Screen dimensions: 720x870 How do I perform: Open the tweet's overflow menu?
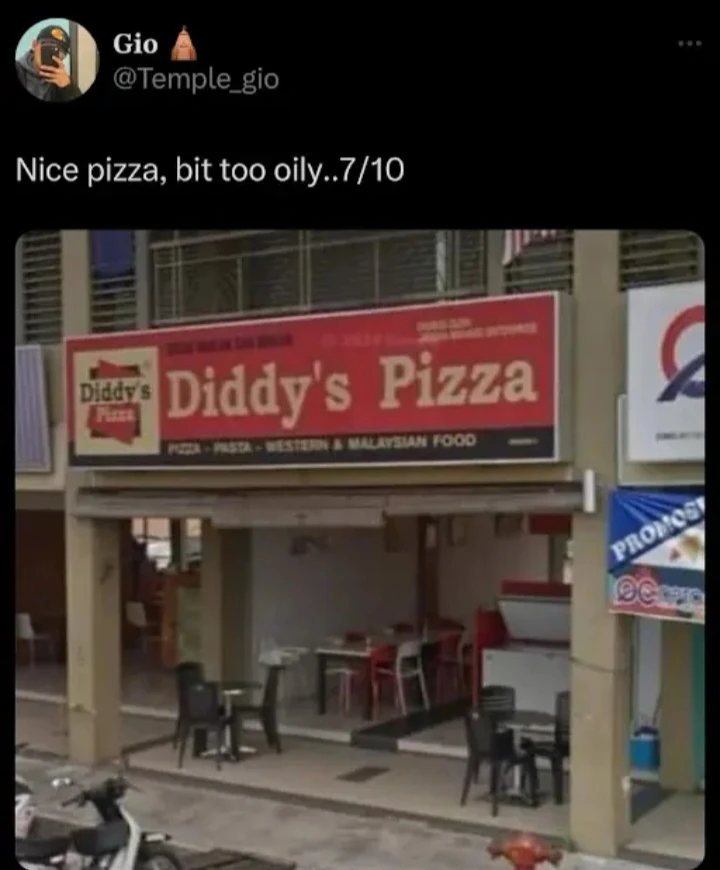(689, 43)
